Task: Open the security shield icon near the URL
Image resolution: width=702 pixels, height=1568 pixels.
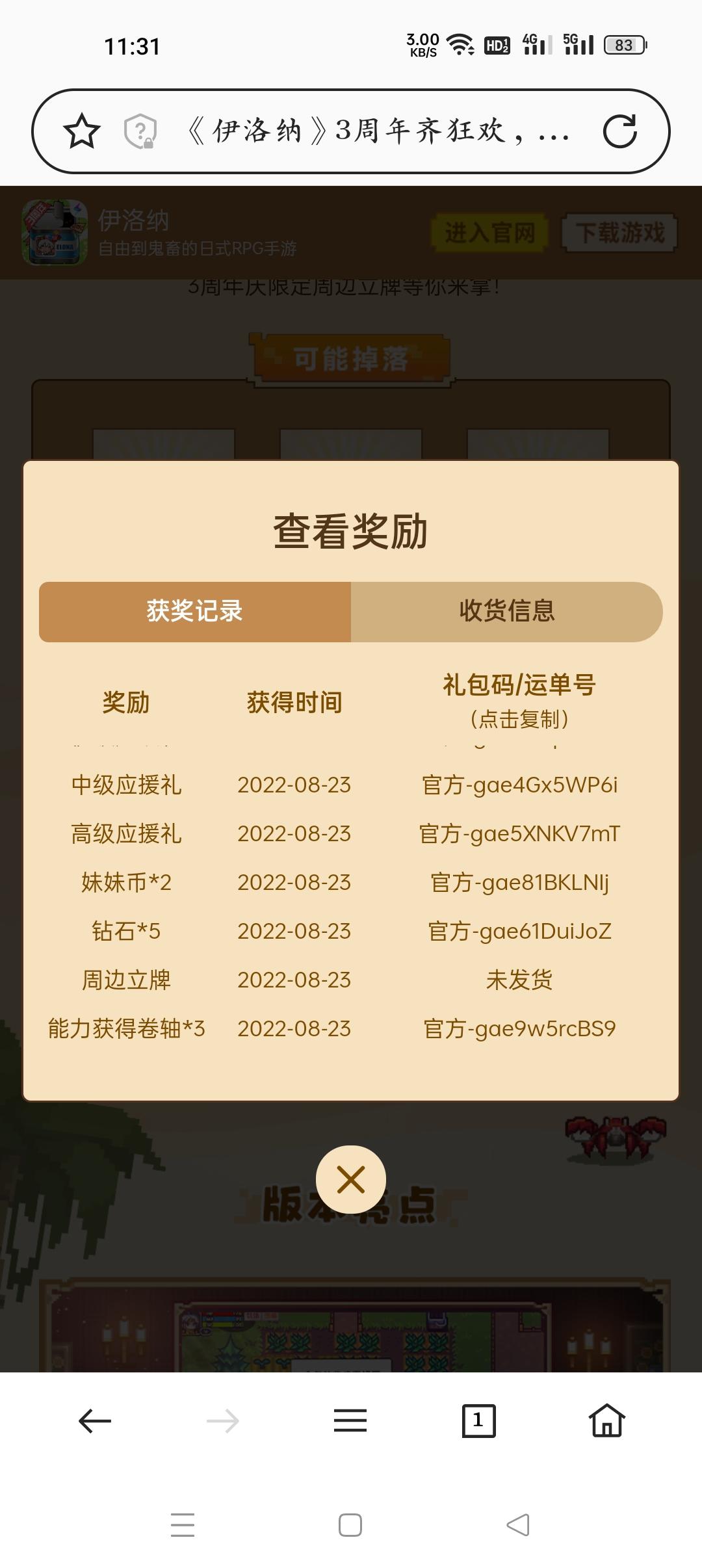Action: (x=138, y=130)
